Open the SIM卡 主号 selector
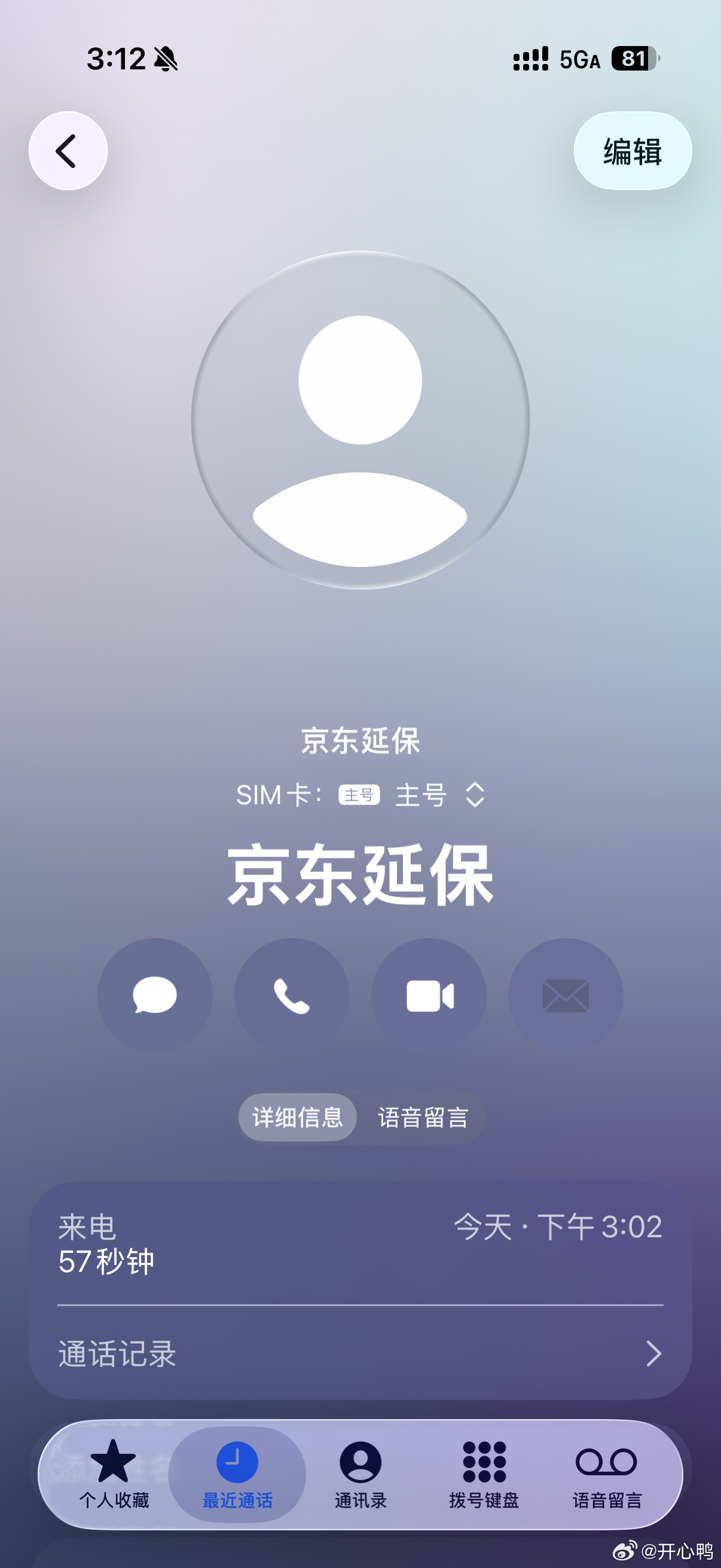721x1568 pixels. click(x=361, y=795)
